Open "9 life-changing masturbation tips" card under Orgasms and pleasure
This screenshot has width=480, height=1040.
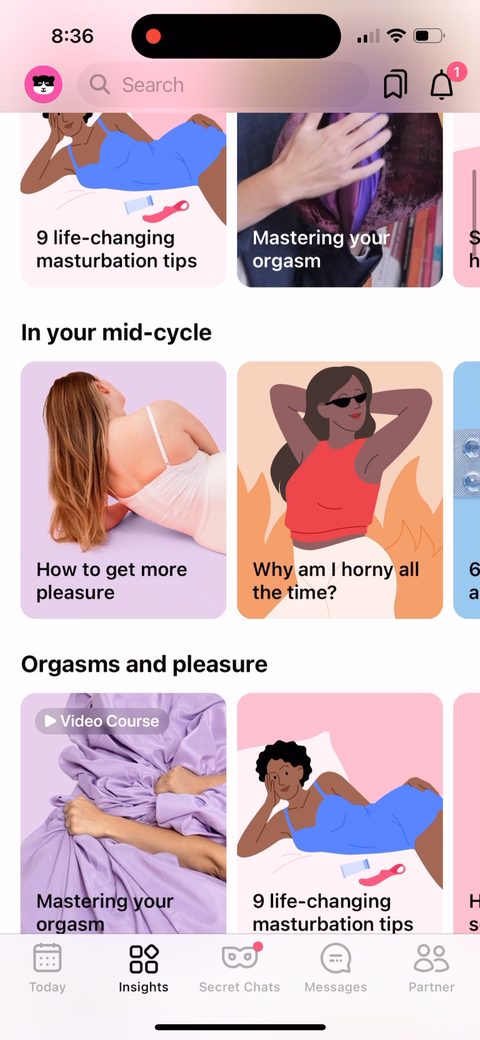coord(340,813)
